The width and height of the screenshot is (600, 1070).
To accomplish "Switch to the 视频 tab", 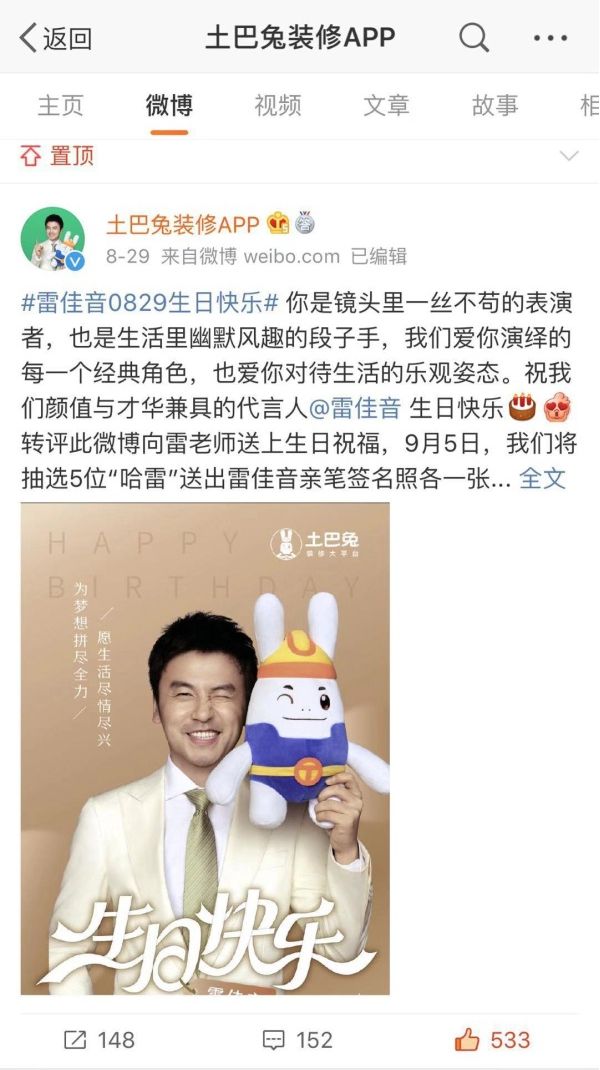I will [x=278, y=104].
